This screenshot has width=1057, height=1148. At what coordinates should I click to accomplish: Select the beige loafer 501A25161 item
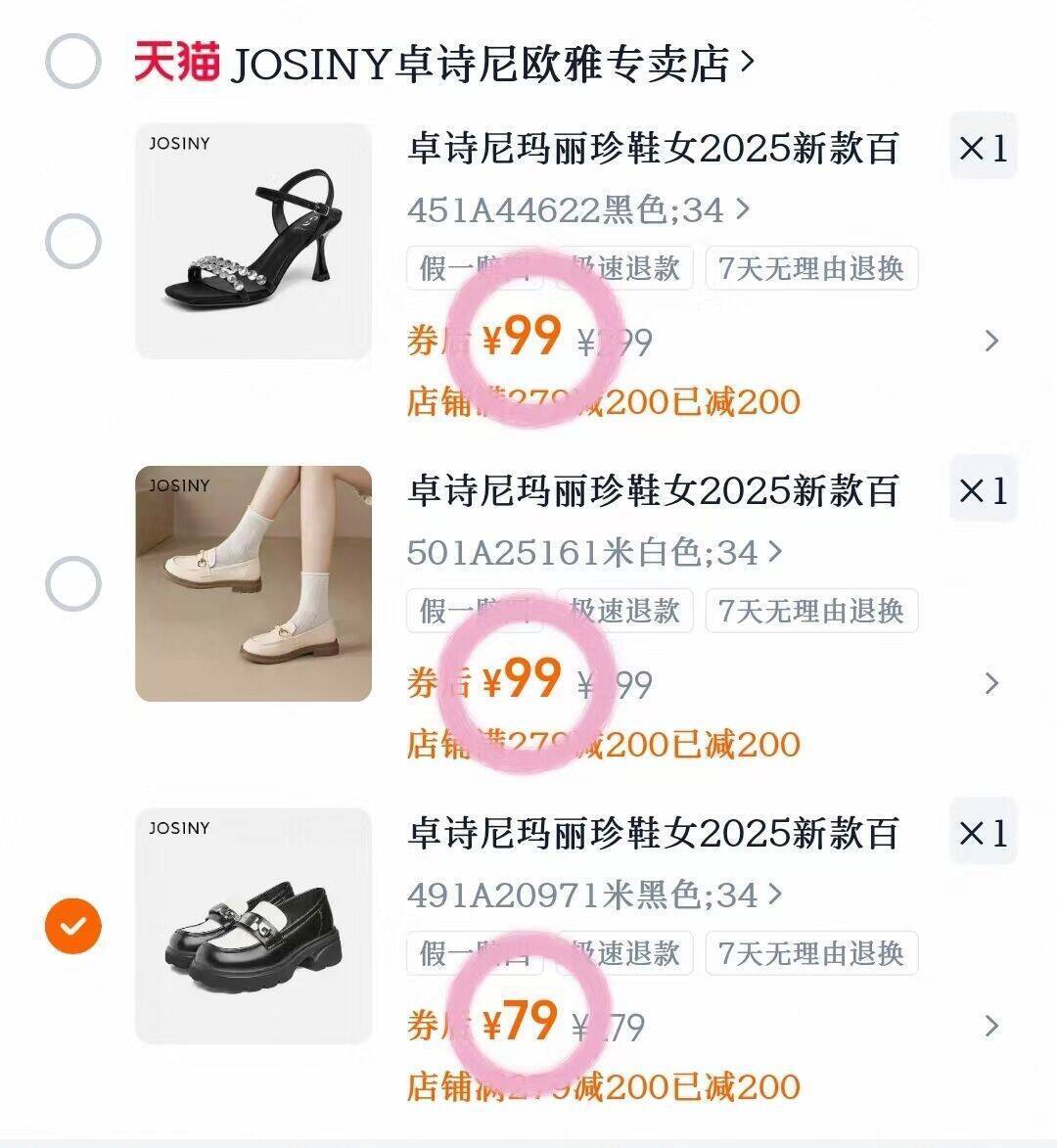click(x=73, y=584)
